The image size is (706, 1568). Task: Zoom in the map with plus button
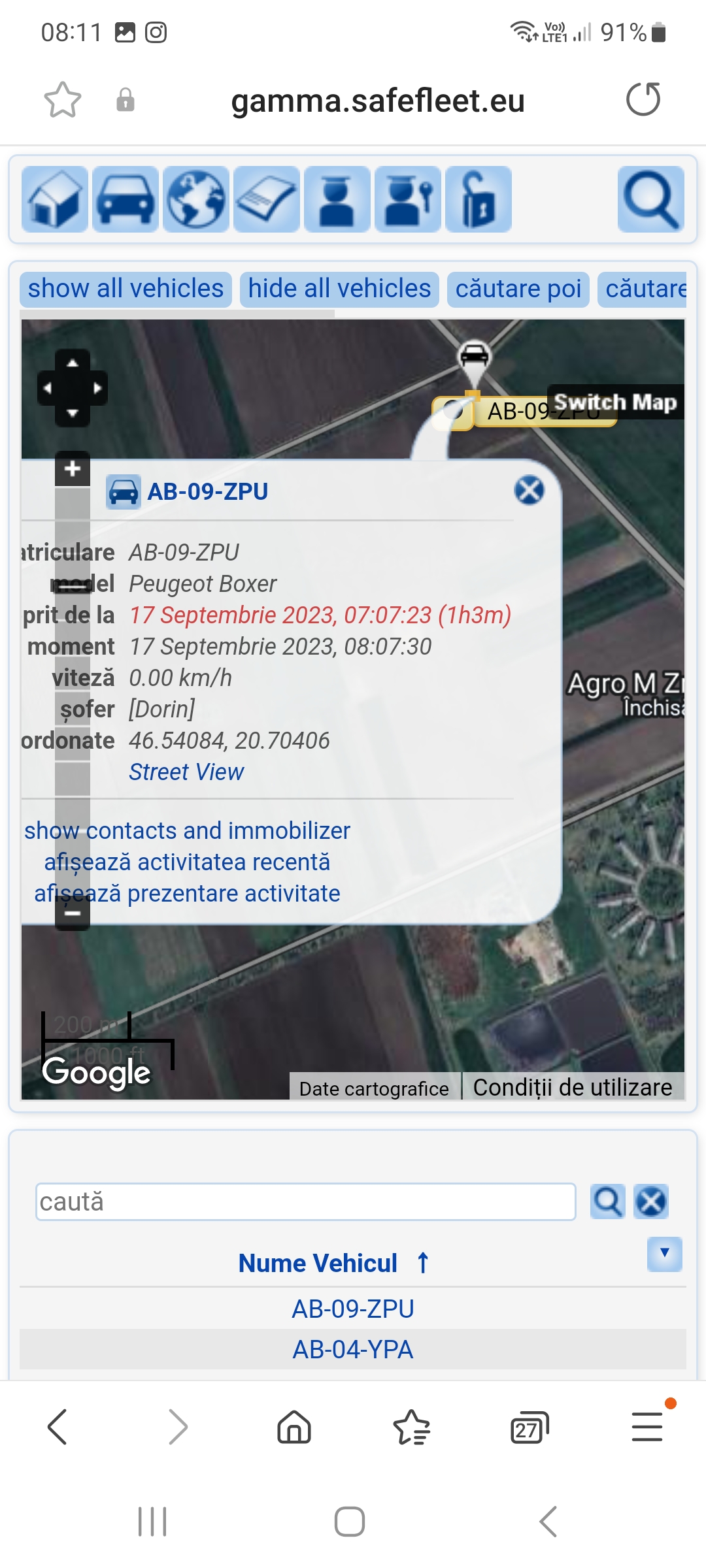coord(73,468)
